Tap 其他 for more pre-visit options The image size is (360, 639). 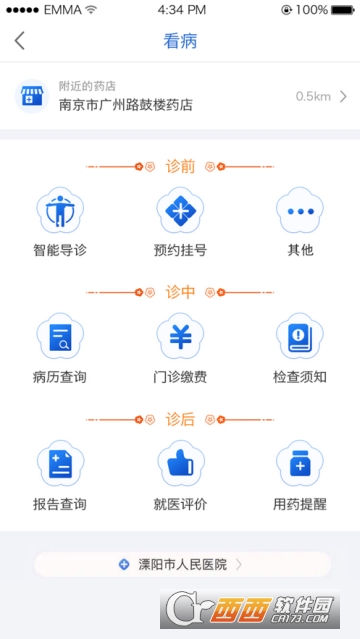(300, 222)
